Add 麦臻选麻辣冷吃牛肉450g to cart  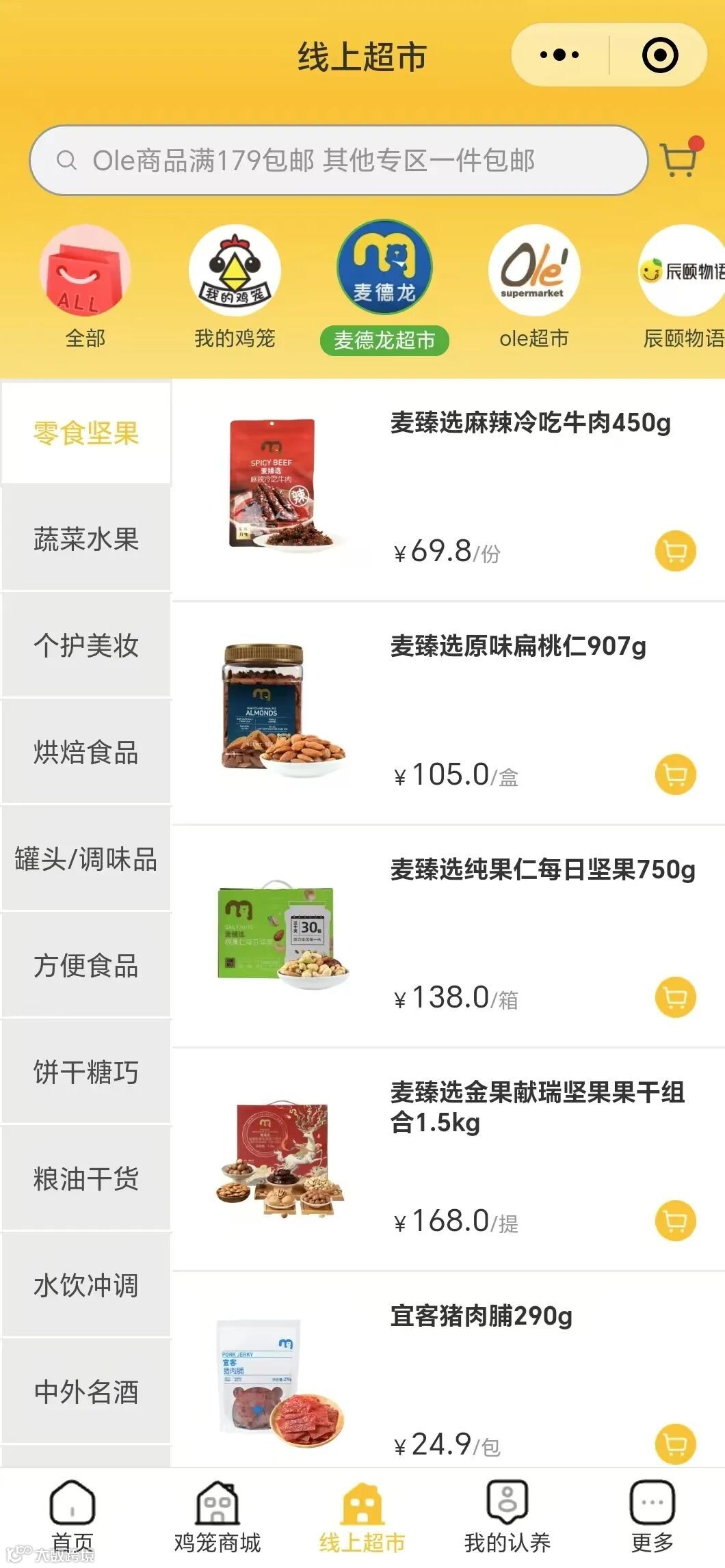pos(675,552)
